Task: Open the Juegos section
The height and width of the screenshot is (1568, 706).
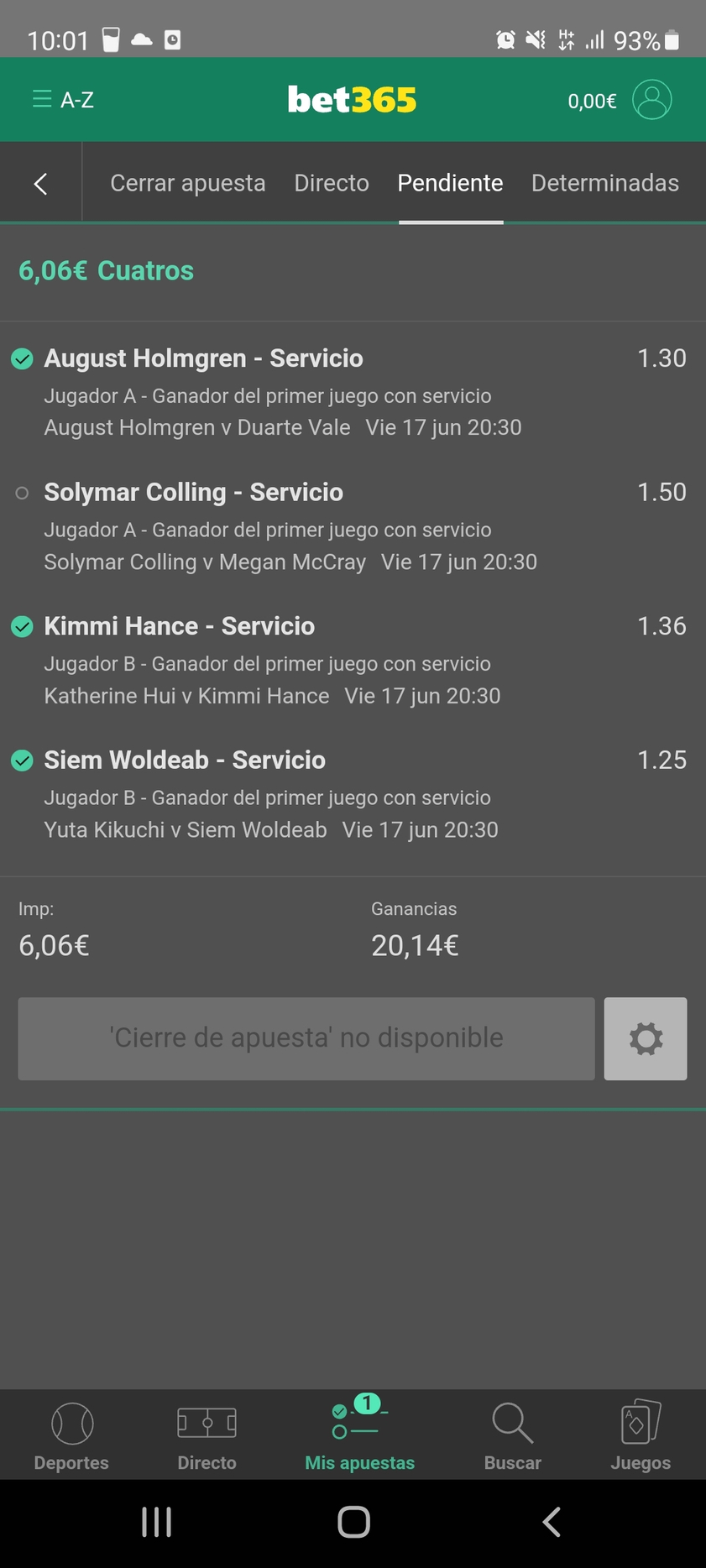Action: point(641,1436)
